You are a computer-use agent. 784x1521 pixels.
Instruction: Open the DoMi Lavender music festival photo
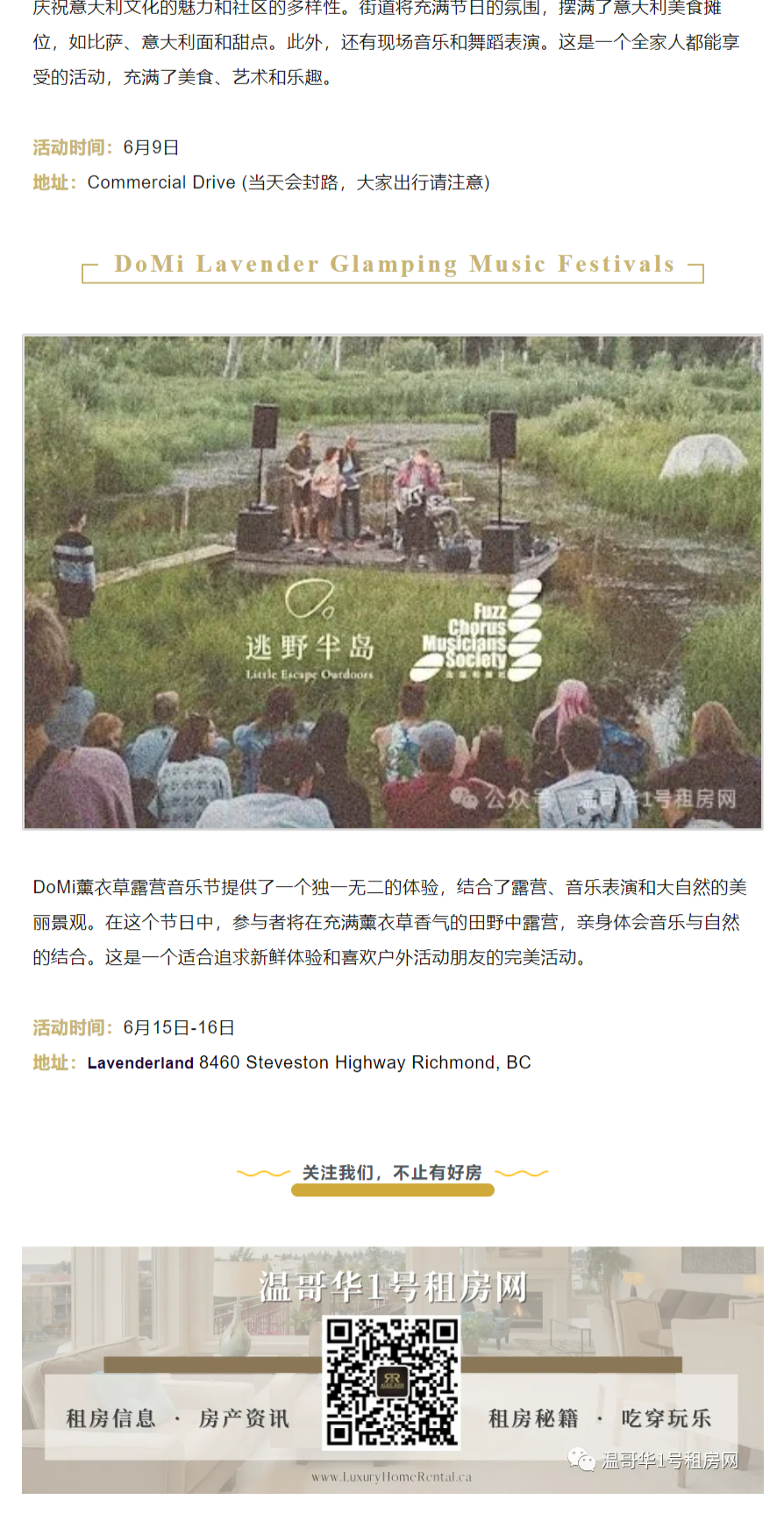[392, 582]
